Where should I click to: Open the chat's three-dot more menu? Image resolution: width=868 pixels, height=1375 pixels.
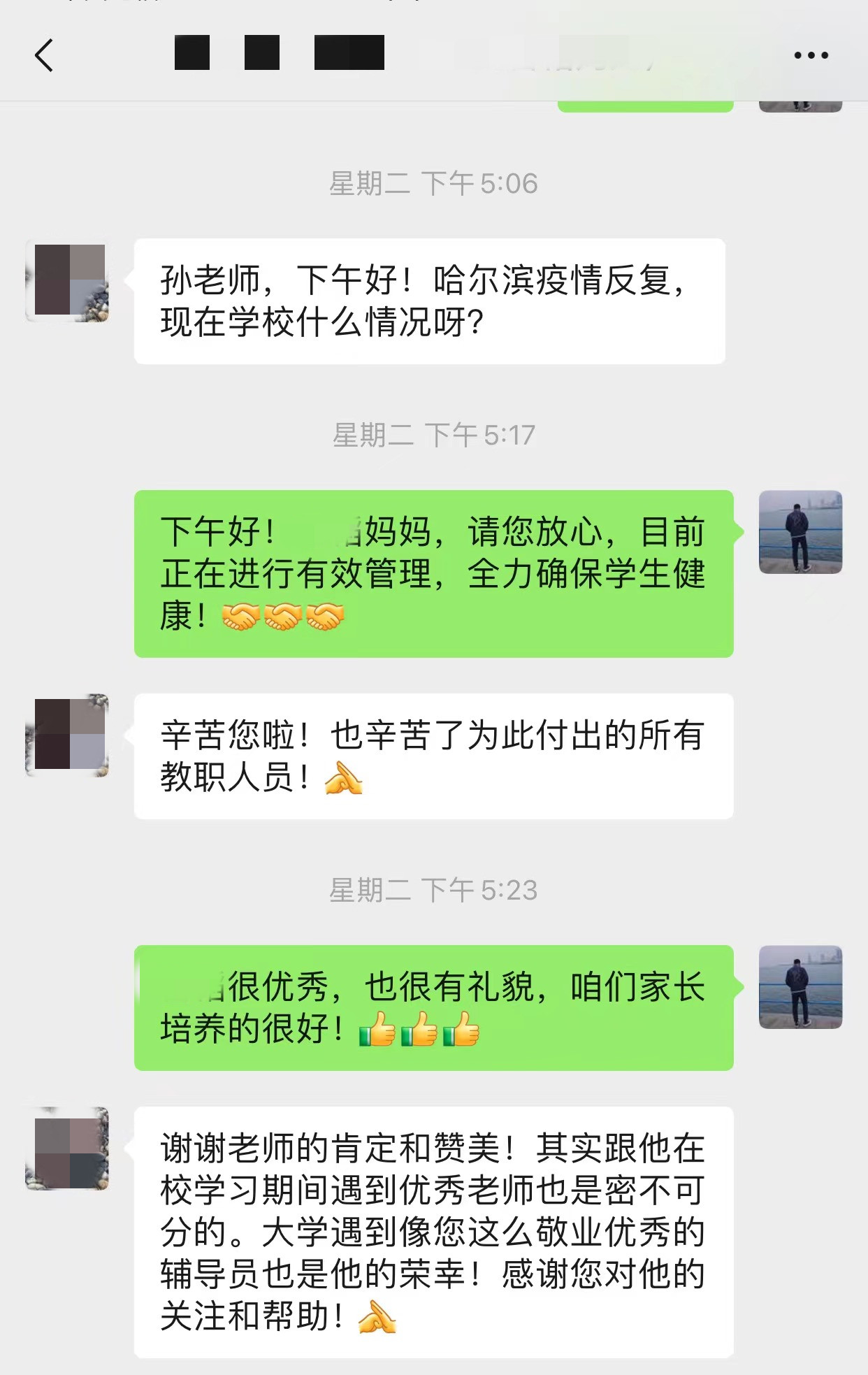tap(811, 55)
